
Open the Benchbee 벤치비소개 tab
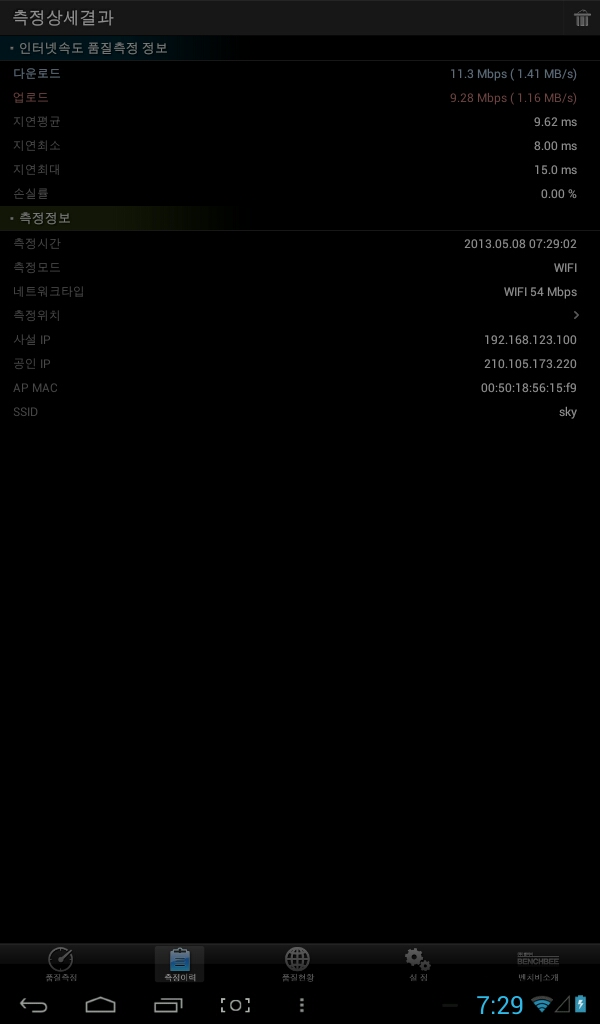tap(538, 964)
